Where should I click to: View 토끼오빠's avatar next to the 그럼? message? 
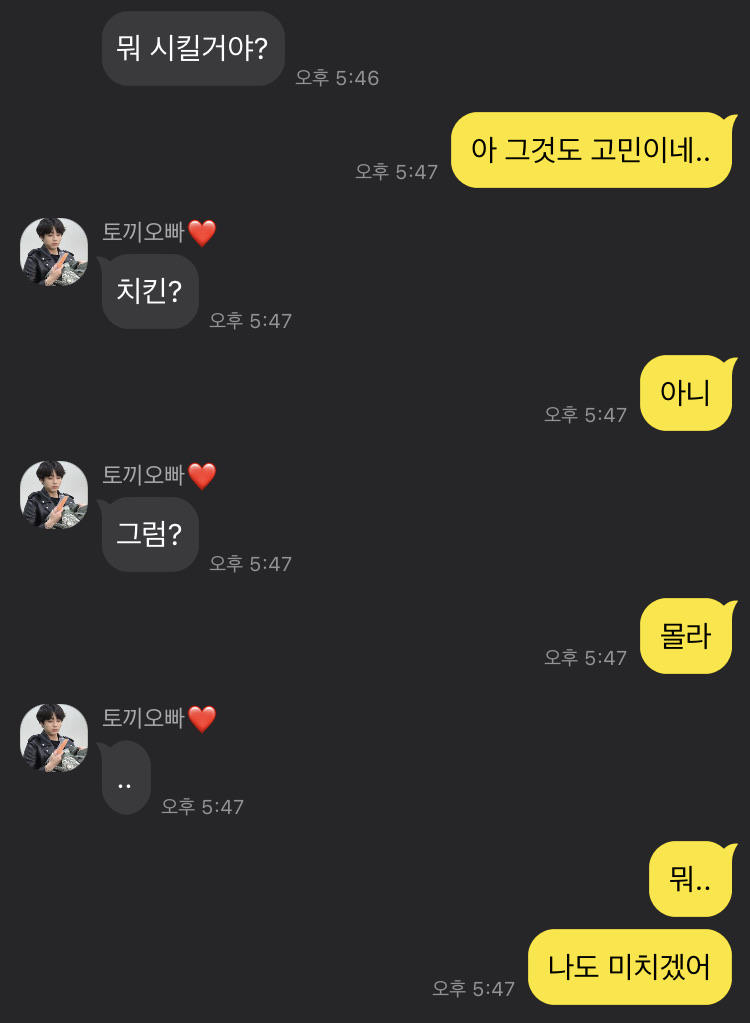(x=54, y=495)
